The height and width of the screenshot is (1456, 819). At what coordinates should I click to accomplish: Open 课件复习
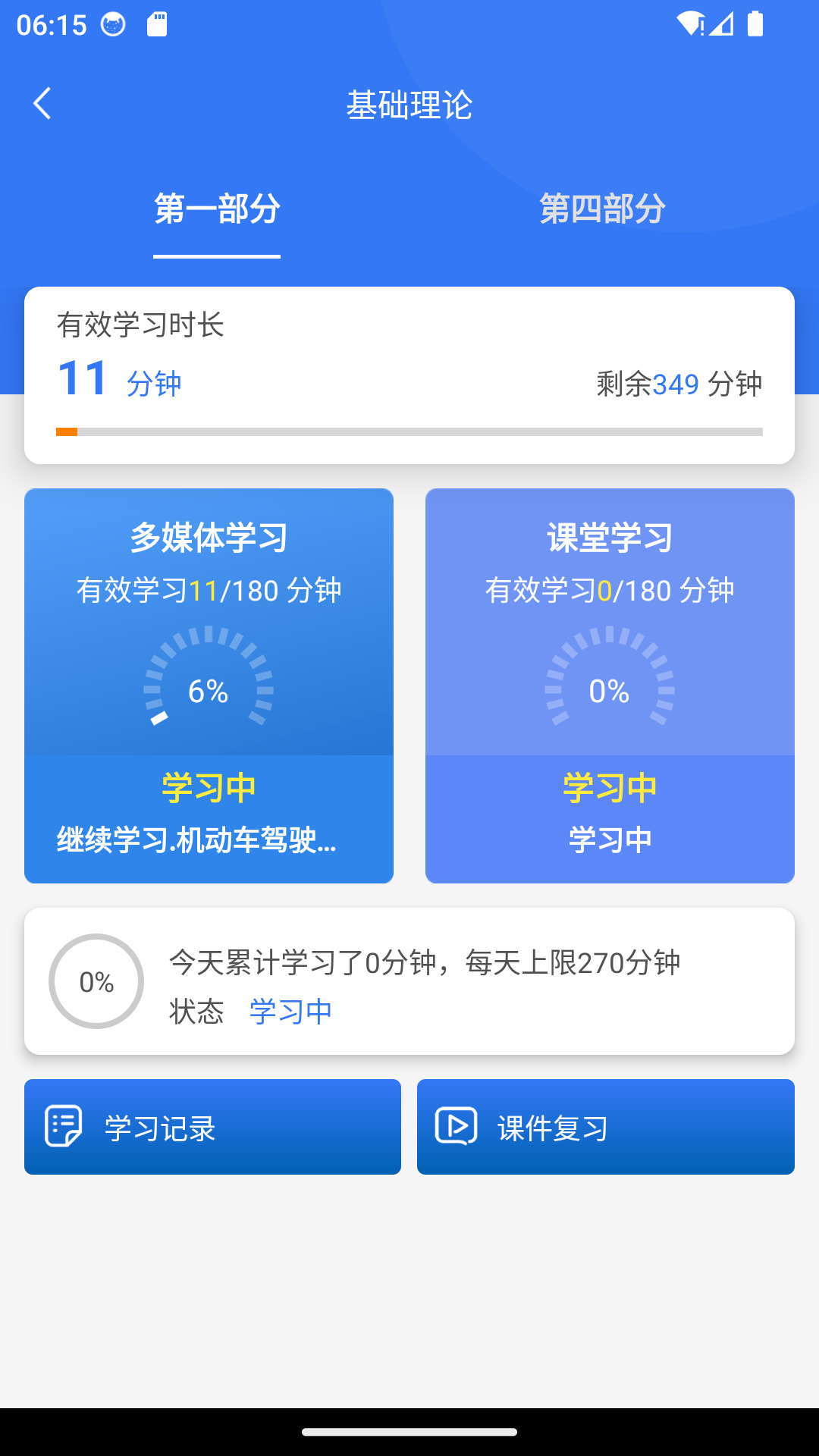(605, 1127)
